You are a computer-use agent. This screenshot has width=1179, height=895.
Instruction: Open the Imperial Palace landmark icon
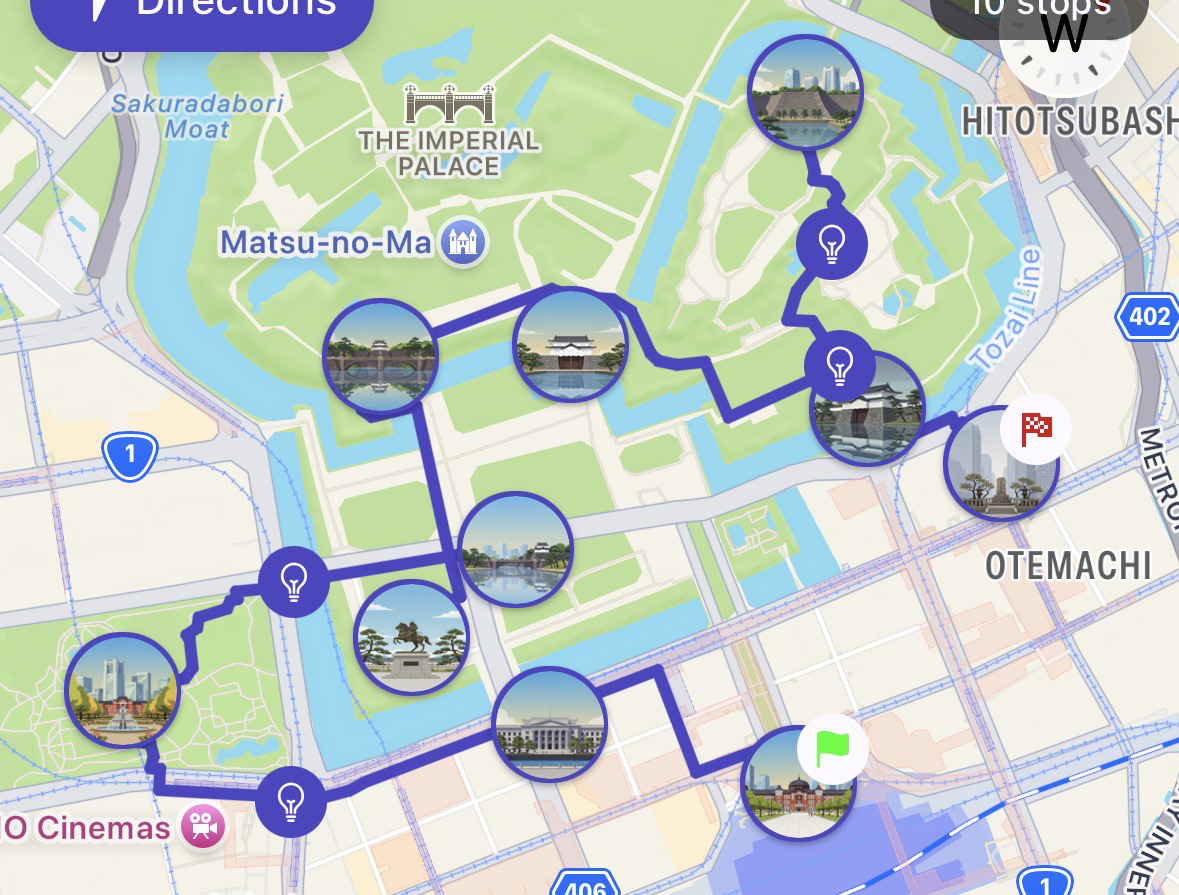tap(450, 105)
